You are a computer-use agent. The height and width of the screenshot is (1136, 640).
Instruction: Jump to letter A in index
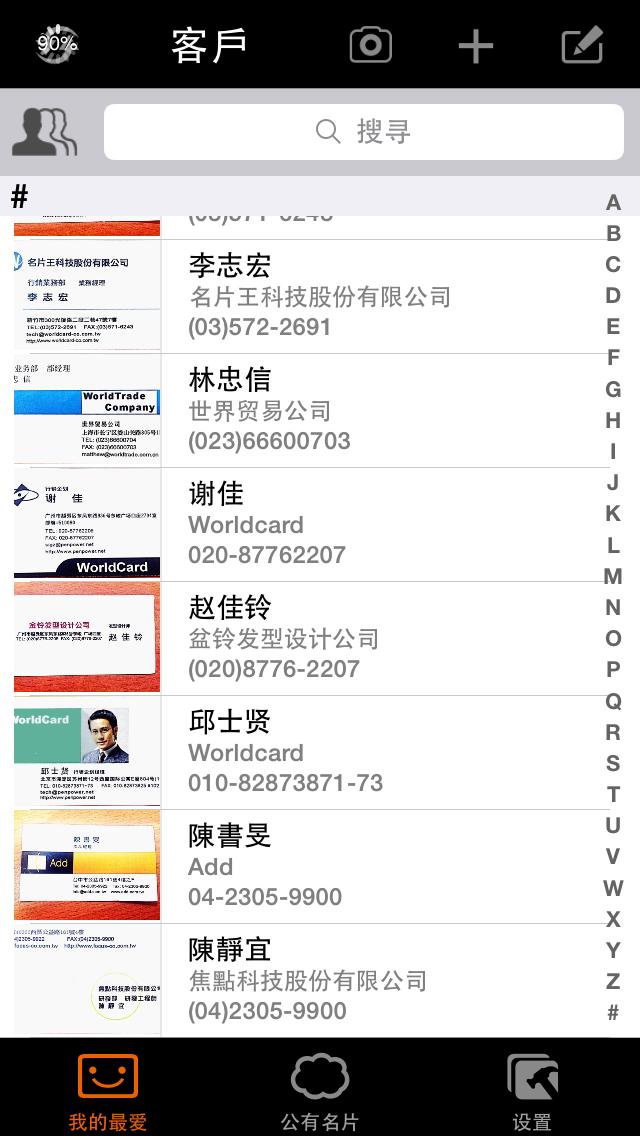point(613,203)
